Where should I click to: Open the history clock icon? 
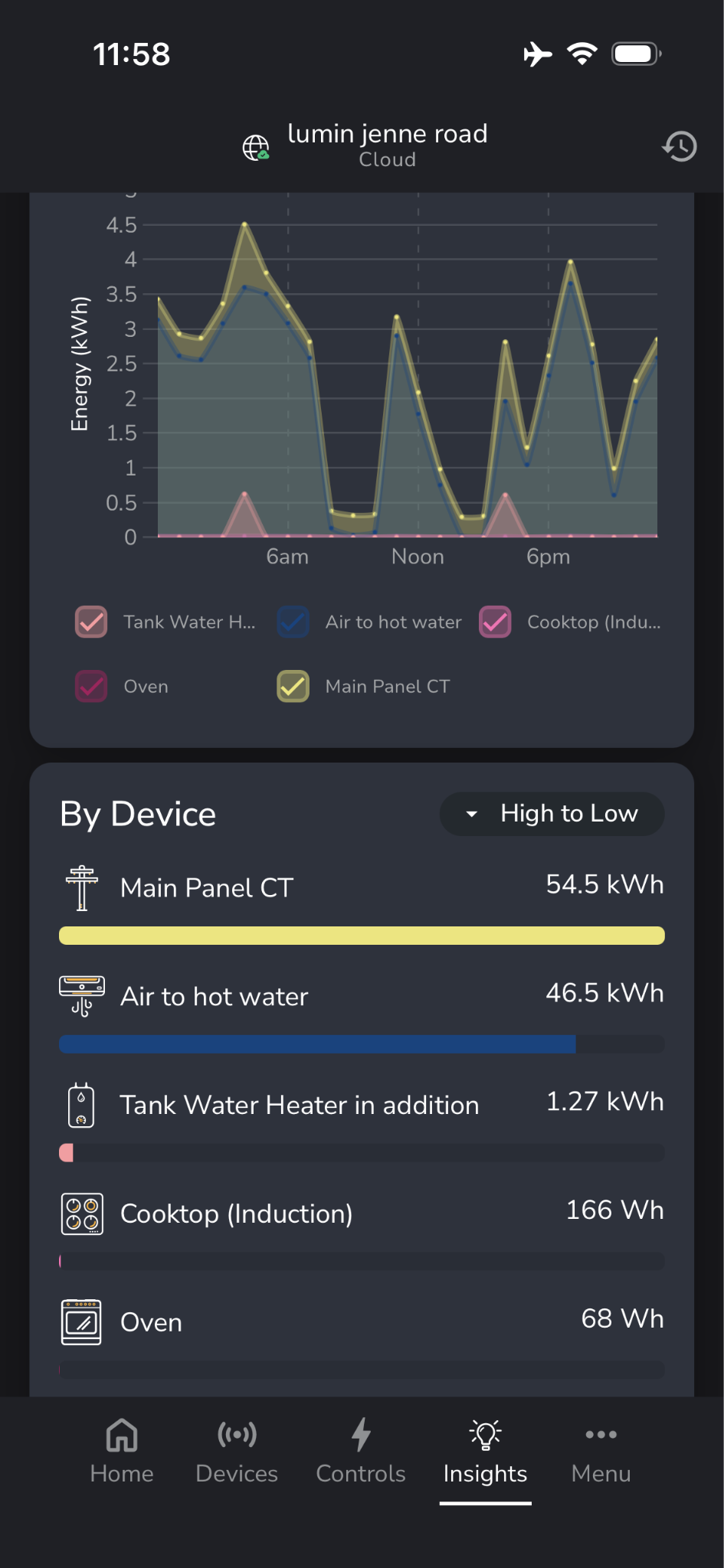[x=680, y=146]
